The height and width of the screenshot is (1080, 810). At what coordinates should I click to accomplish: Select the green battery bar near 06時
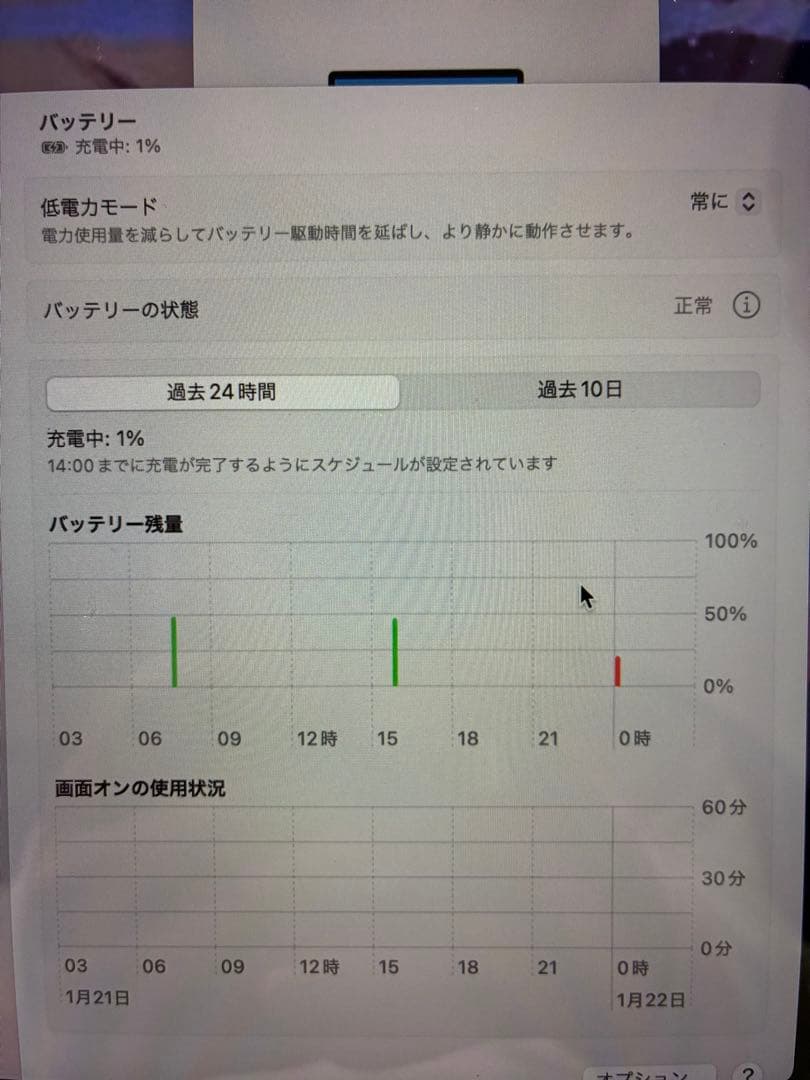point(175,650)
